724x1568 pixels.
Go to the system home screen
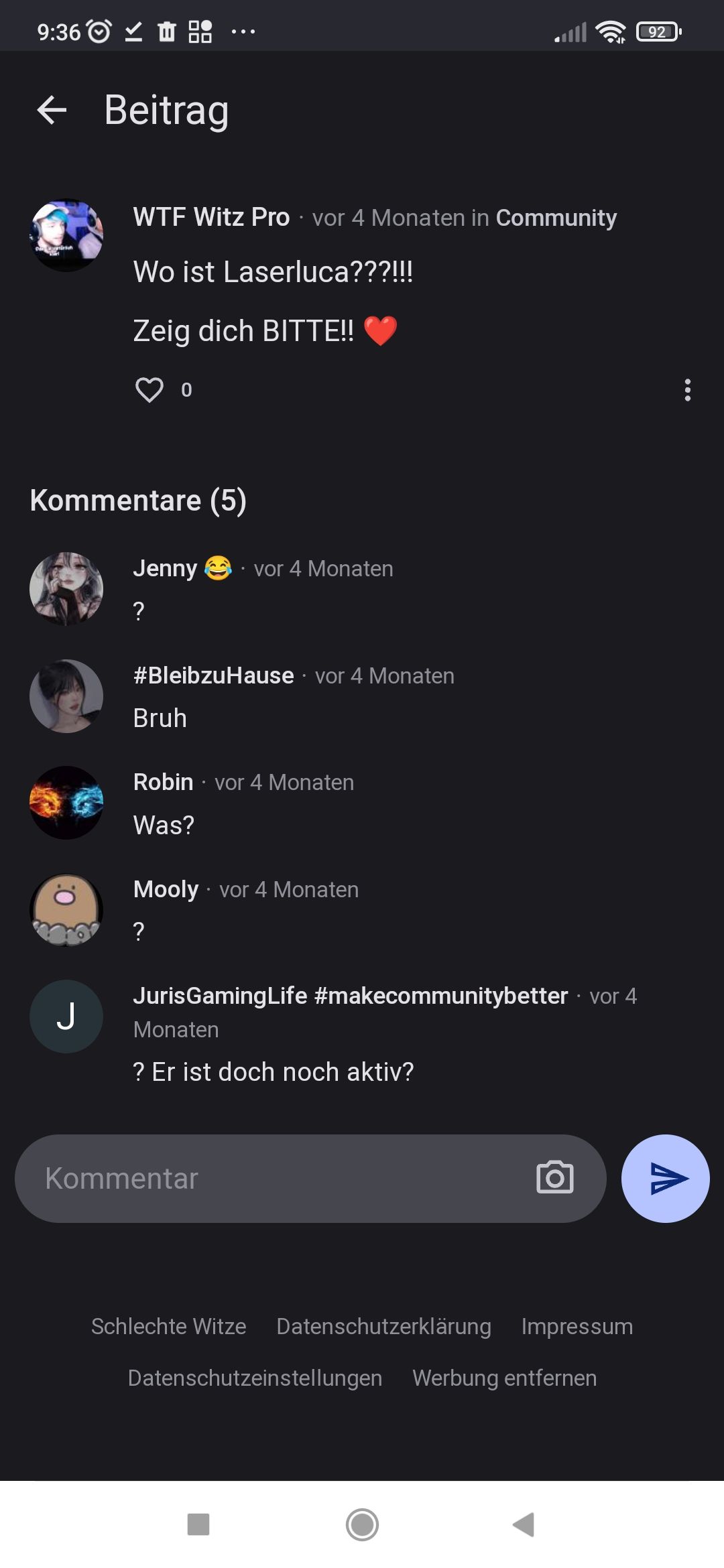pos(362,1524)
